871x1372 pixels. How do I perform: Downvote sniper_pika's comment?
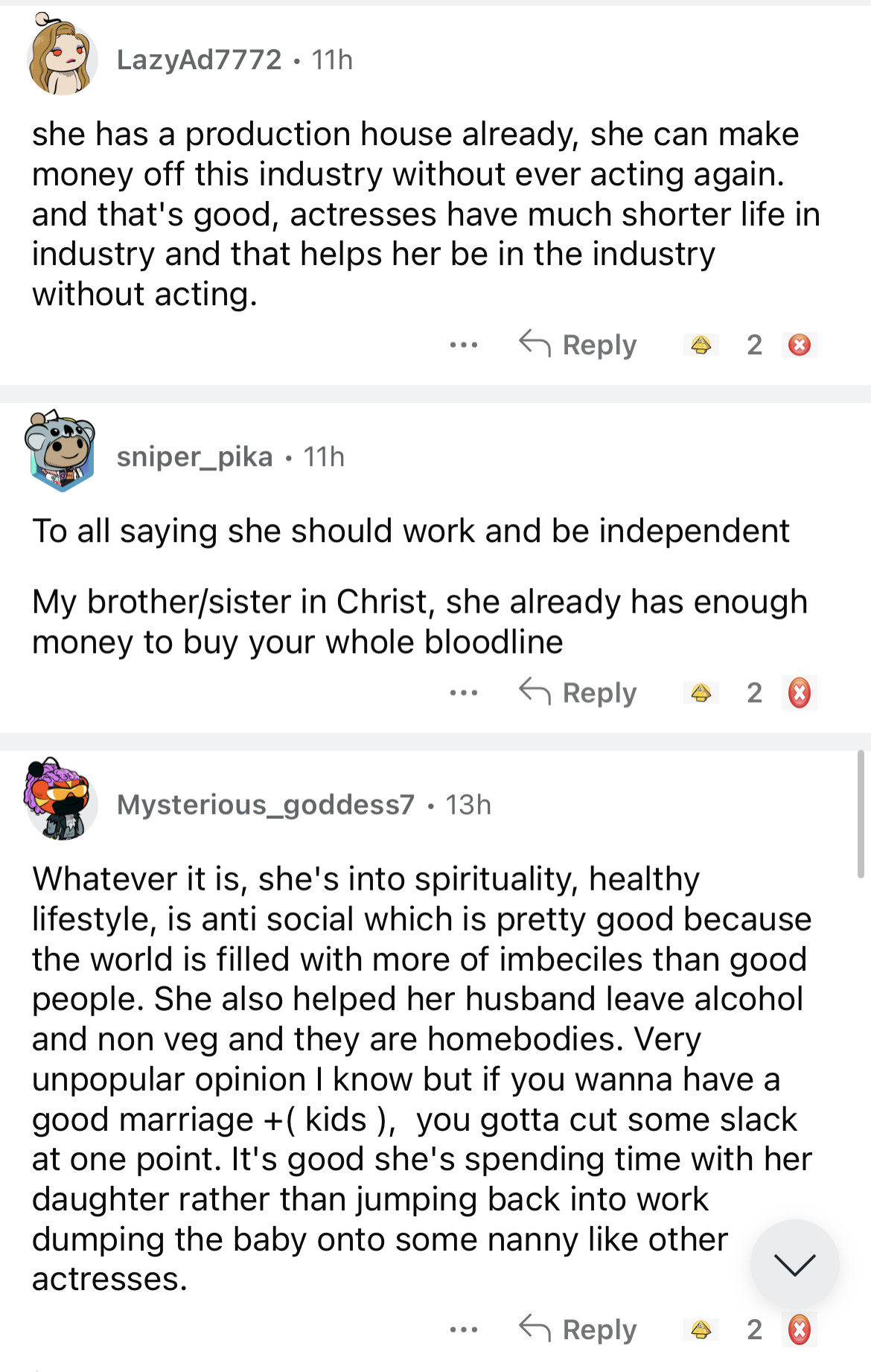tap(799, 693)
